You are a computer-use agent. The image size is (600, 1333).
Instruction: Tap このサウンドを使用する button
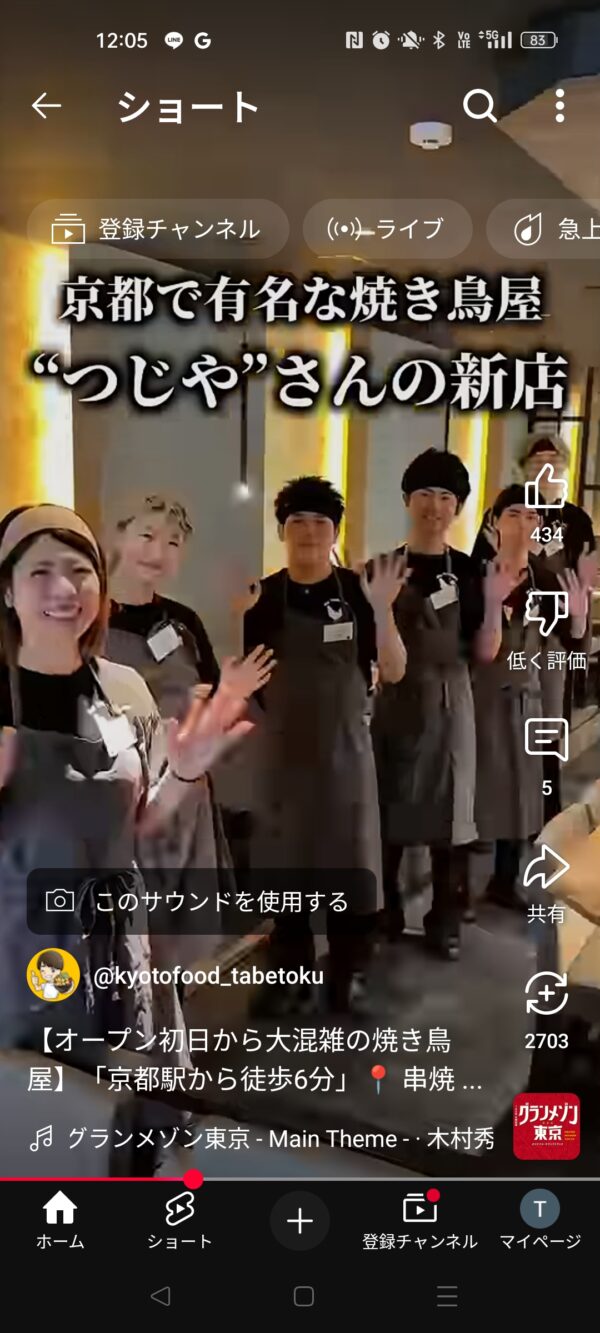click(x=201, y=901)
